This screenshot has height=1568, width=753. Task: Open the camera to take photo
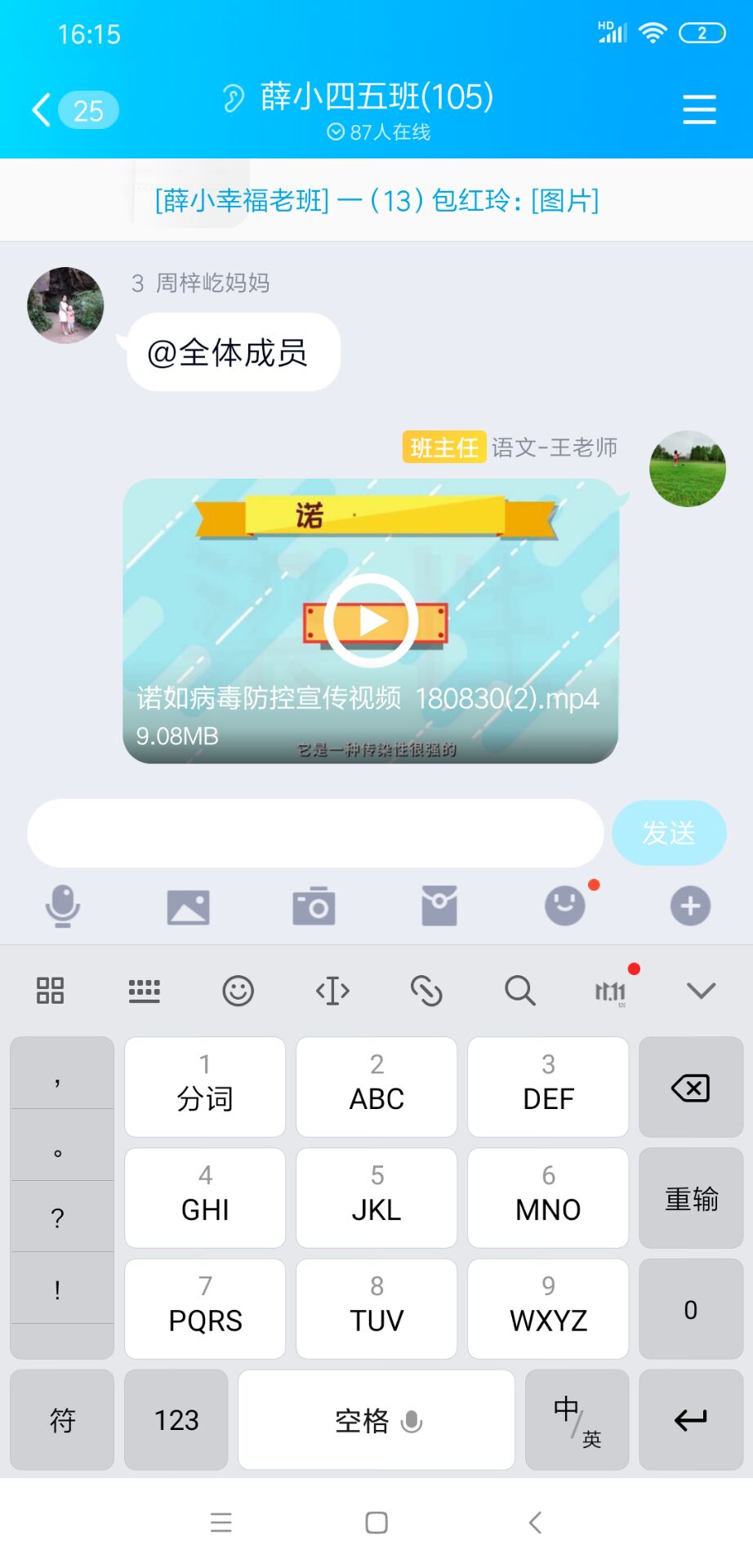[x=314, y=906]
